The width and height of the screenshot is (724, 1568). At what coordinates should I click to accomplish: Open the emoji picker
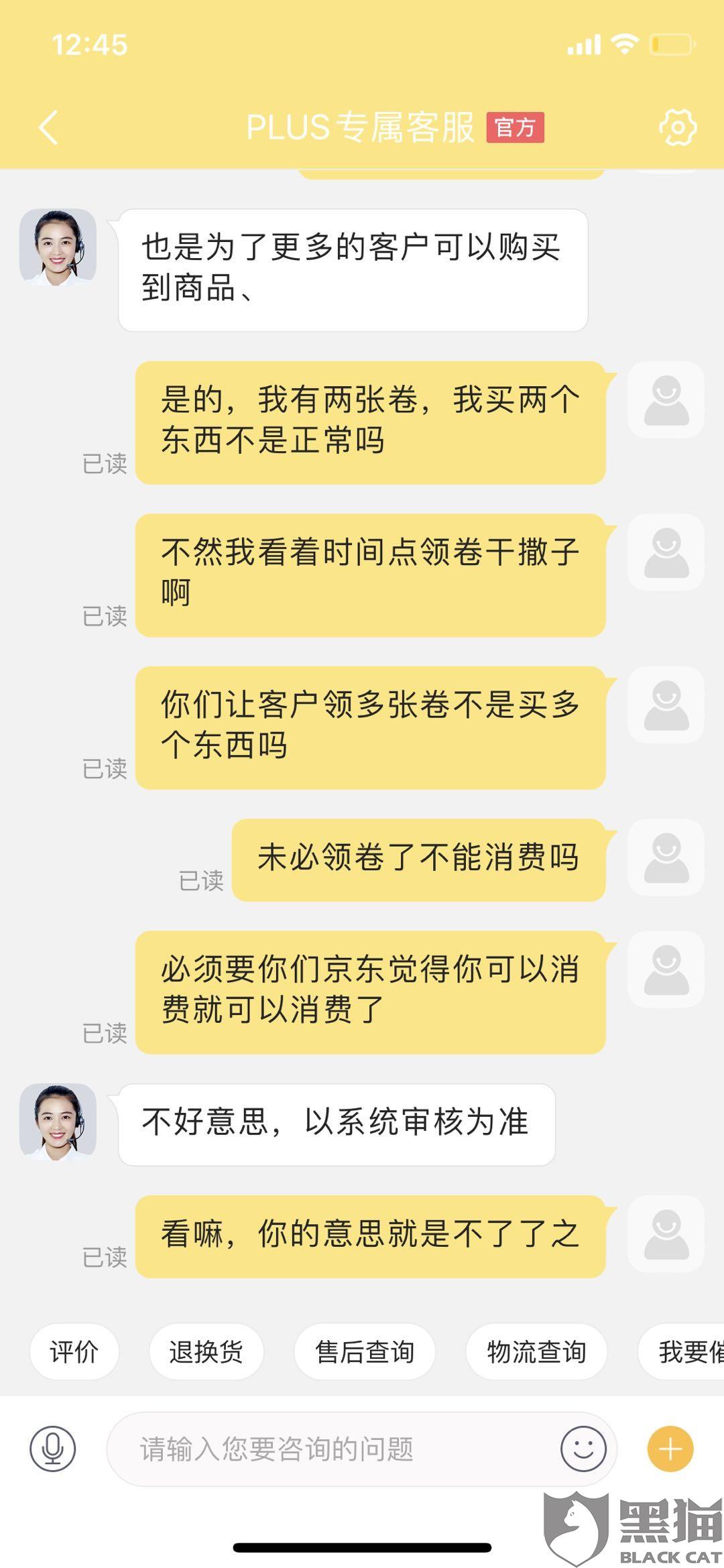(x=583, y=1449)
